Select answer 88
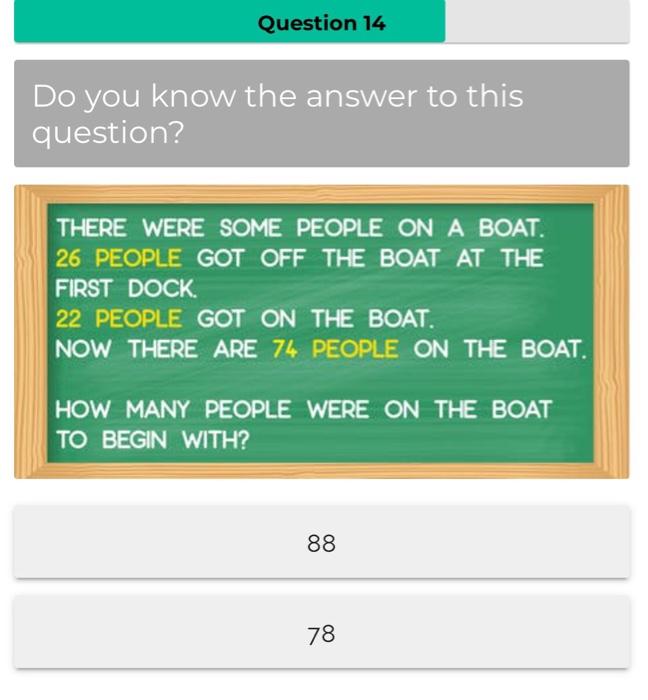The width and height of the screenshot is (648, 700). click(x=321, y=543)
